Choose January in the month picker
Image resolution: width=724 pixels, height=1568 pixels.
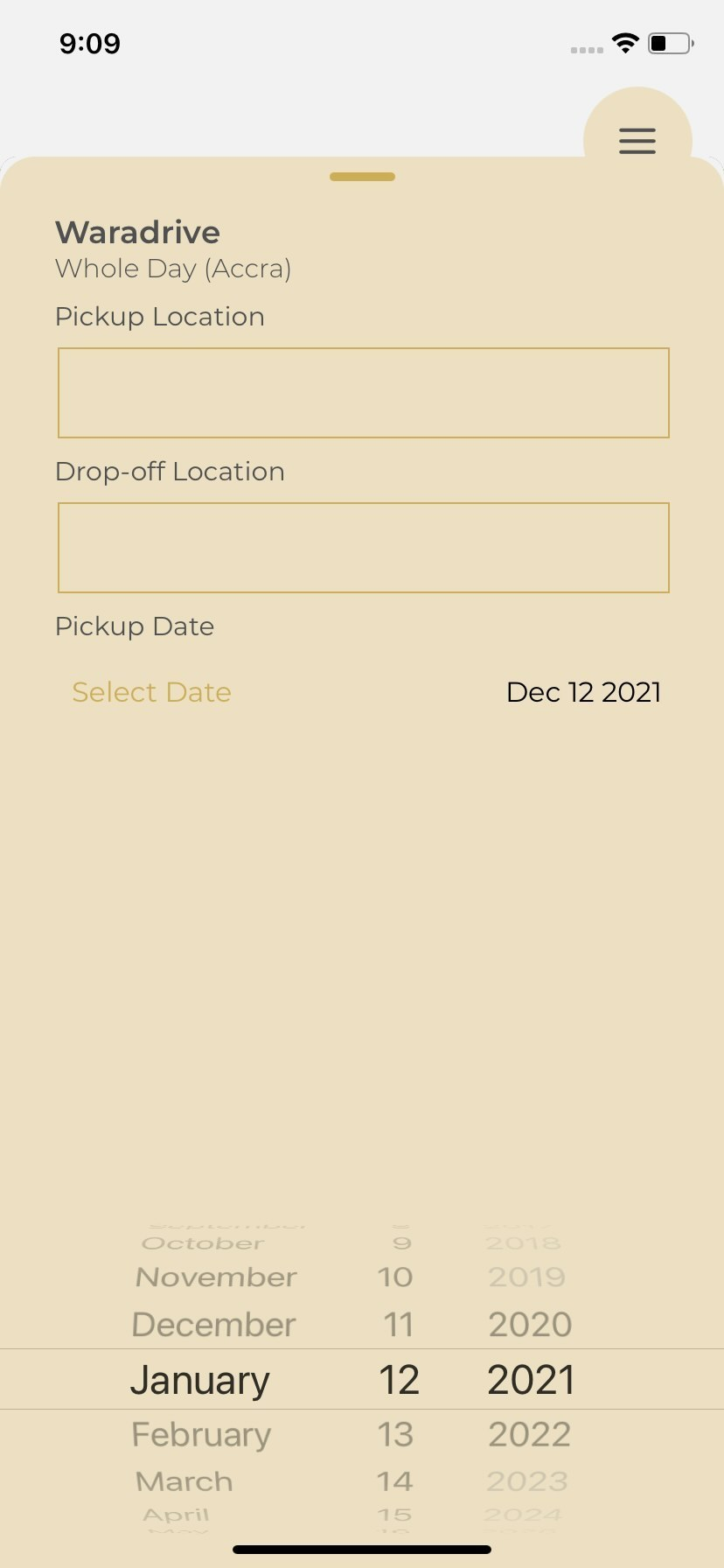[x=199, y=1379]
